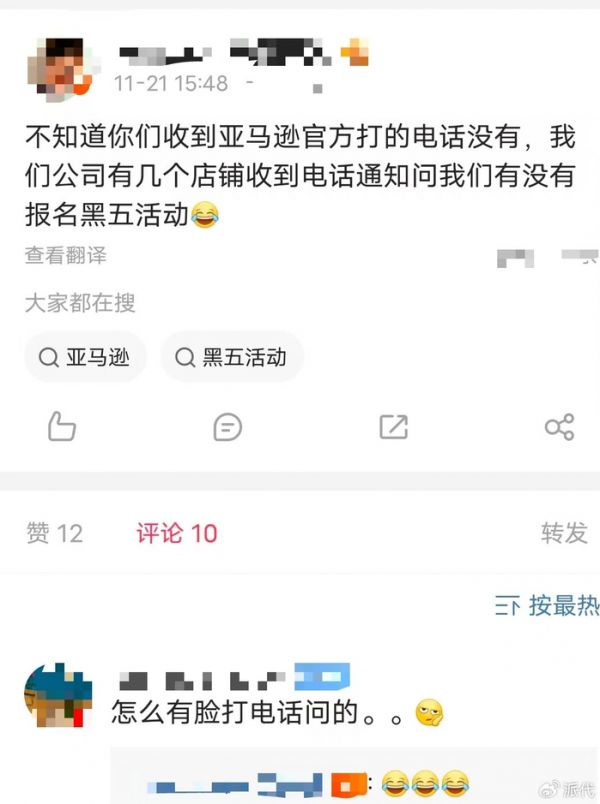The height and width of the screenshot is (804, 600).
Task: Open the avatar of commenter 怎么有脸打电话问的
Action: 58,695
